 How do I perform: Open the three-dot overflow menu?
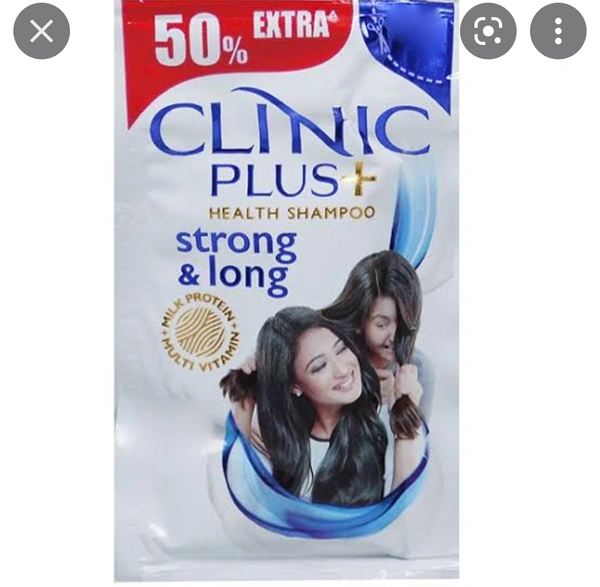pyautogui.click(x=558, y=31)
